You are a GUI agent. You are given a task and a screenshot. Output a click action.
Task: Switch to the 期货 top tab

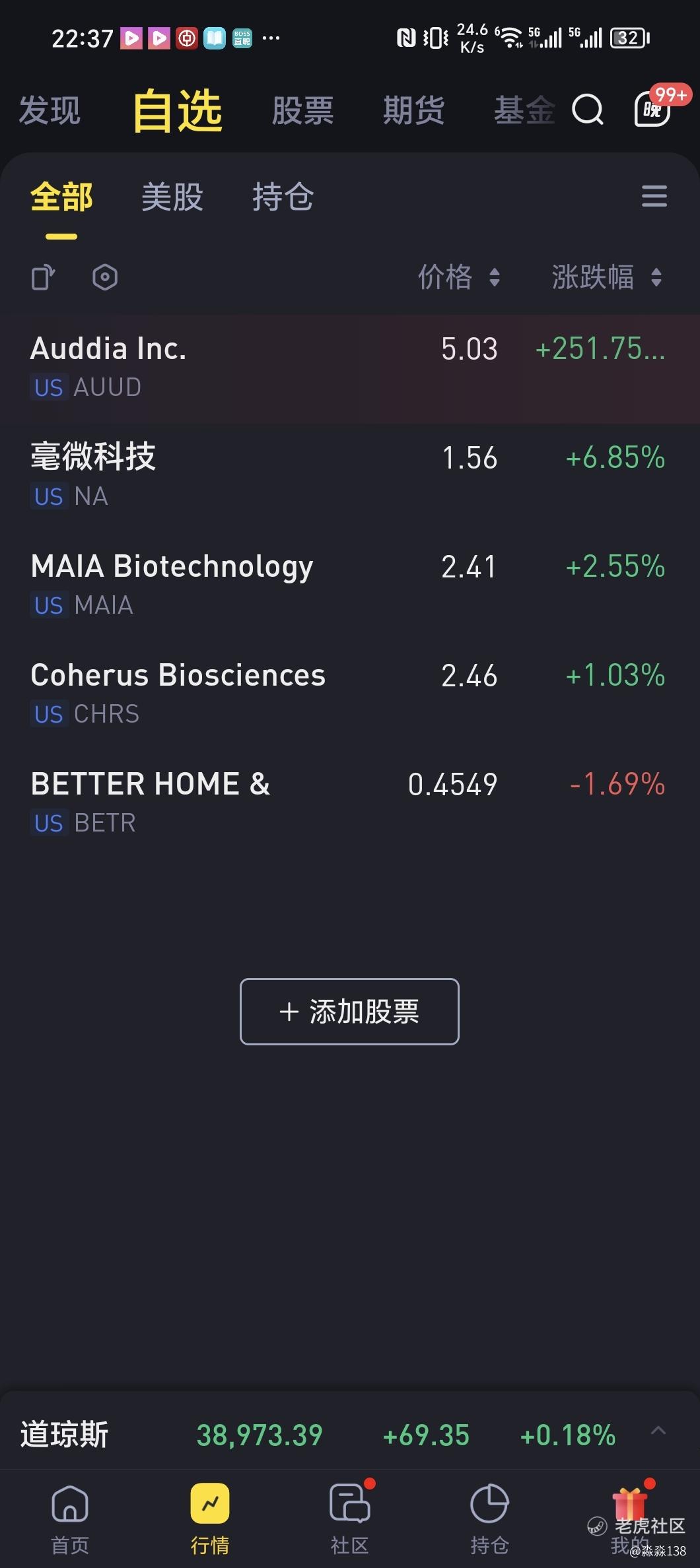(413, 110)
